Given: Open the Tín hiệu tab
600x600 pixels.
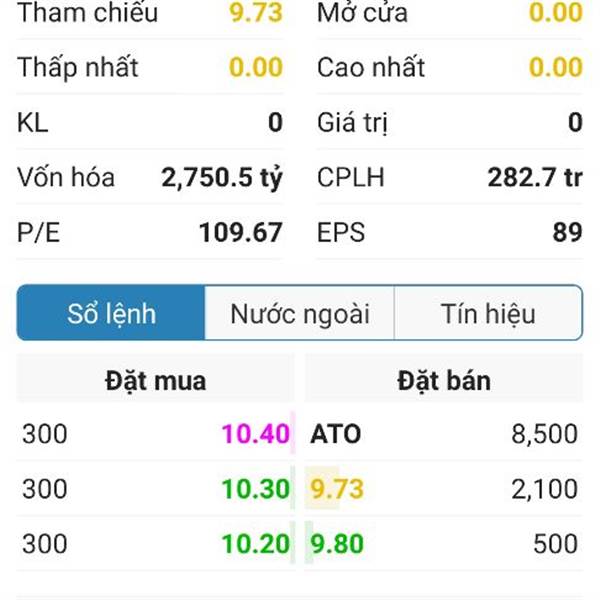Looking at the screenshot, I should point(488,314).
